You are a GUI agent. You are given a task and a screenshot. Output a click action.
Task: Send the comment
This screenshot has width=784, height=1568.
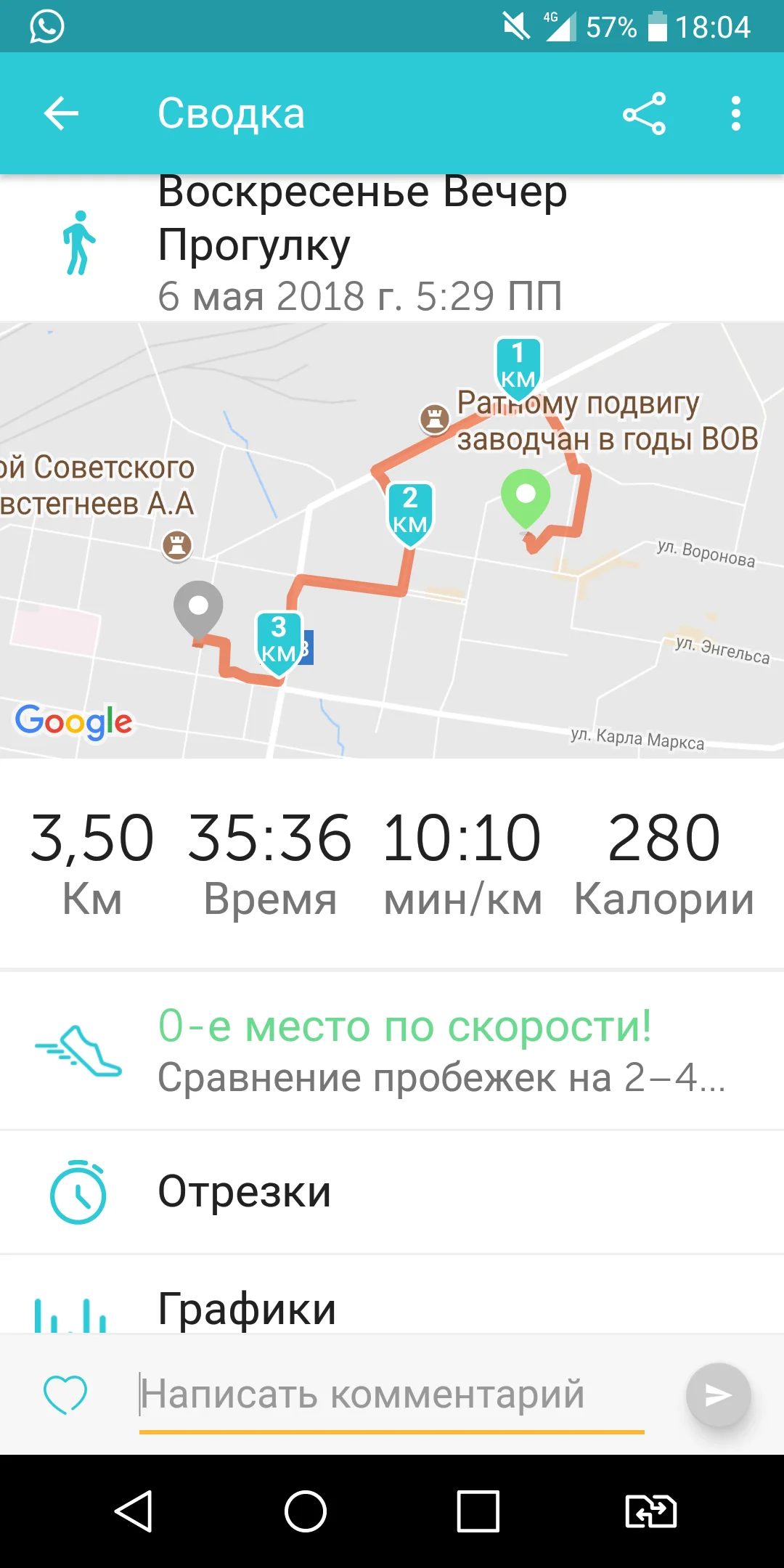point(718,1395)
